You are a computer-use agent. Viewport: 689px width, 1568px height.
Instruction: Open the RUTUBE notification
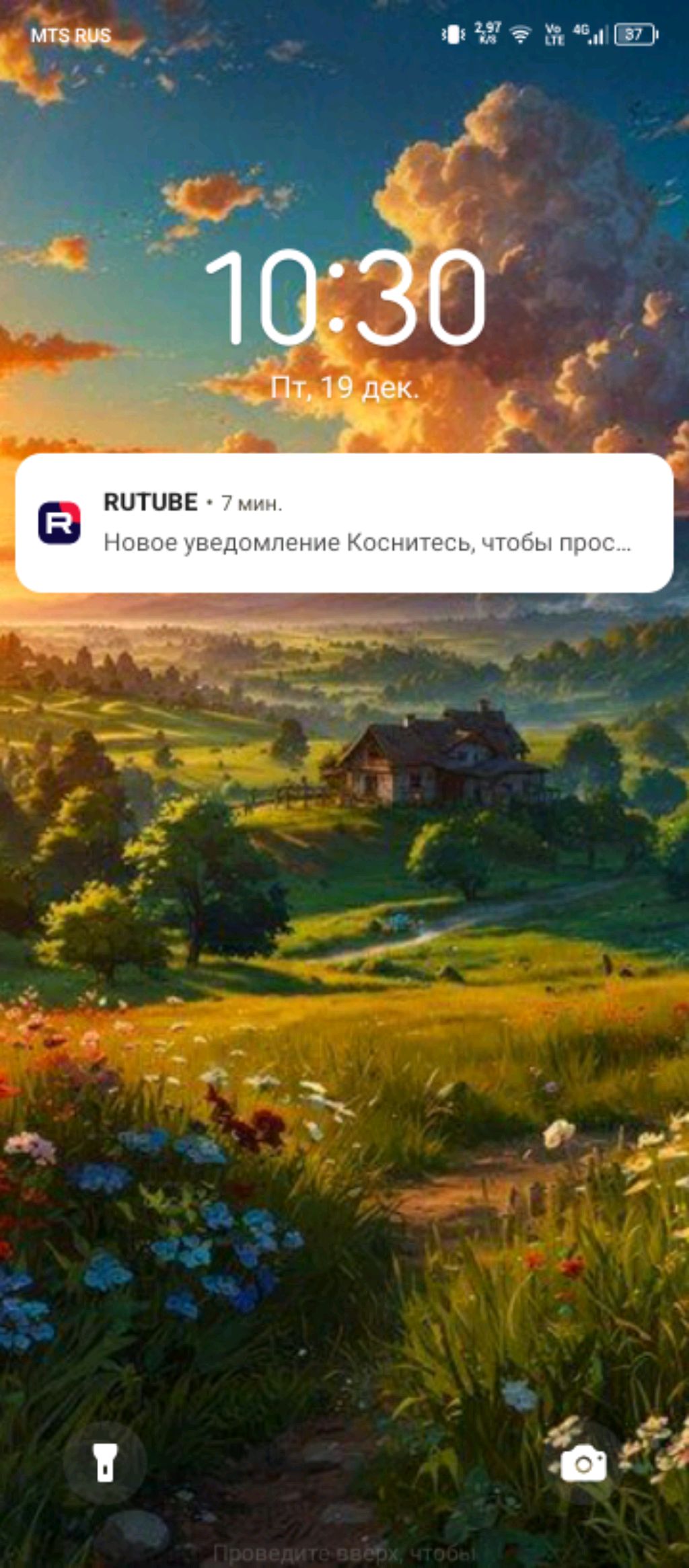(344, 523)
